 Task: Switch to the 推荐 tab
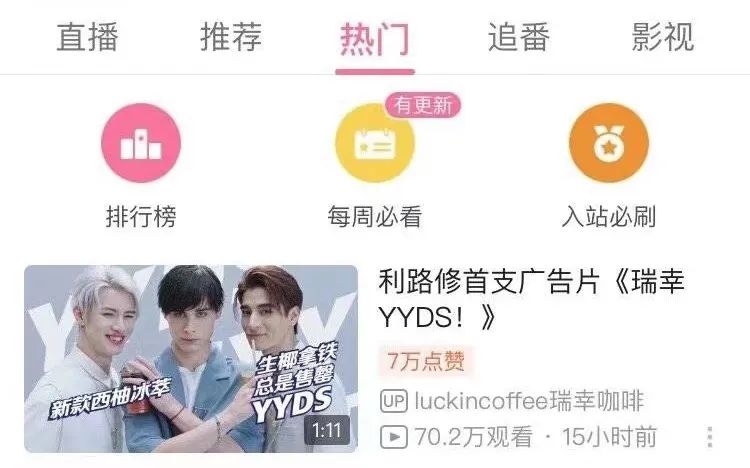[x=230, y=38]
